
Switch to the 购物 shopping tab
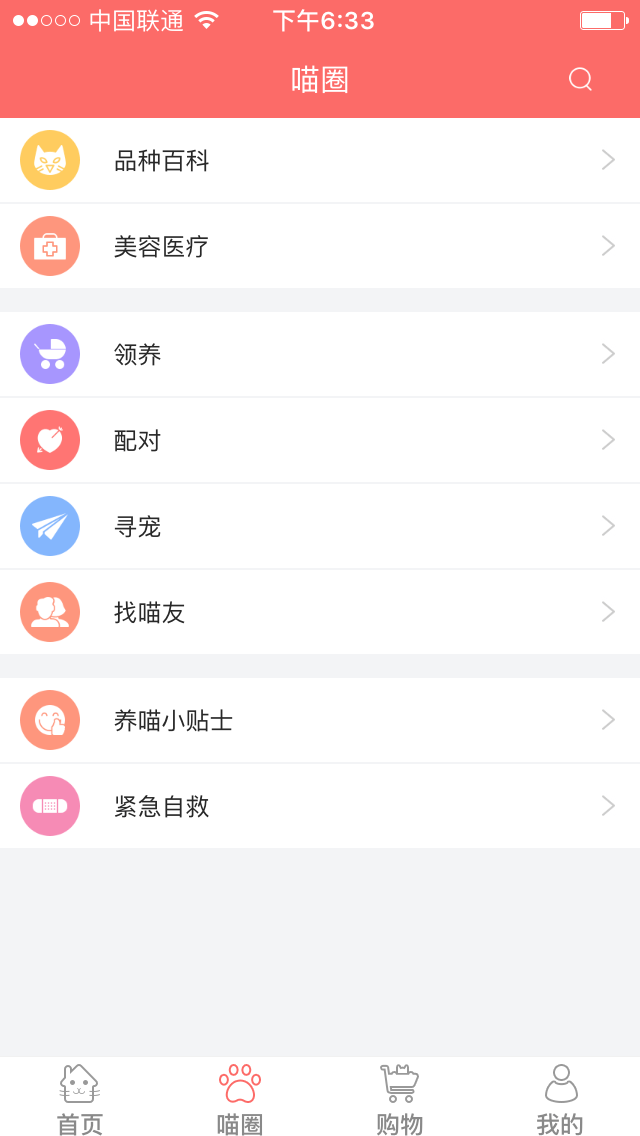pyautogui.click(x=400, y=1099)
